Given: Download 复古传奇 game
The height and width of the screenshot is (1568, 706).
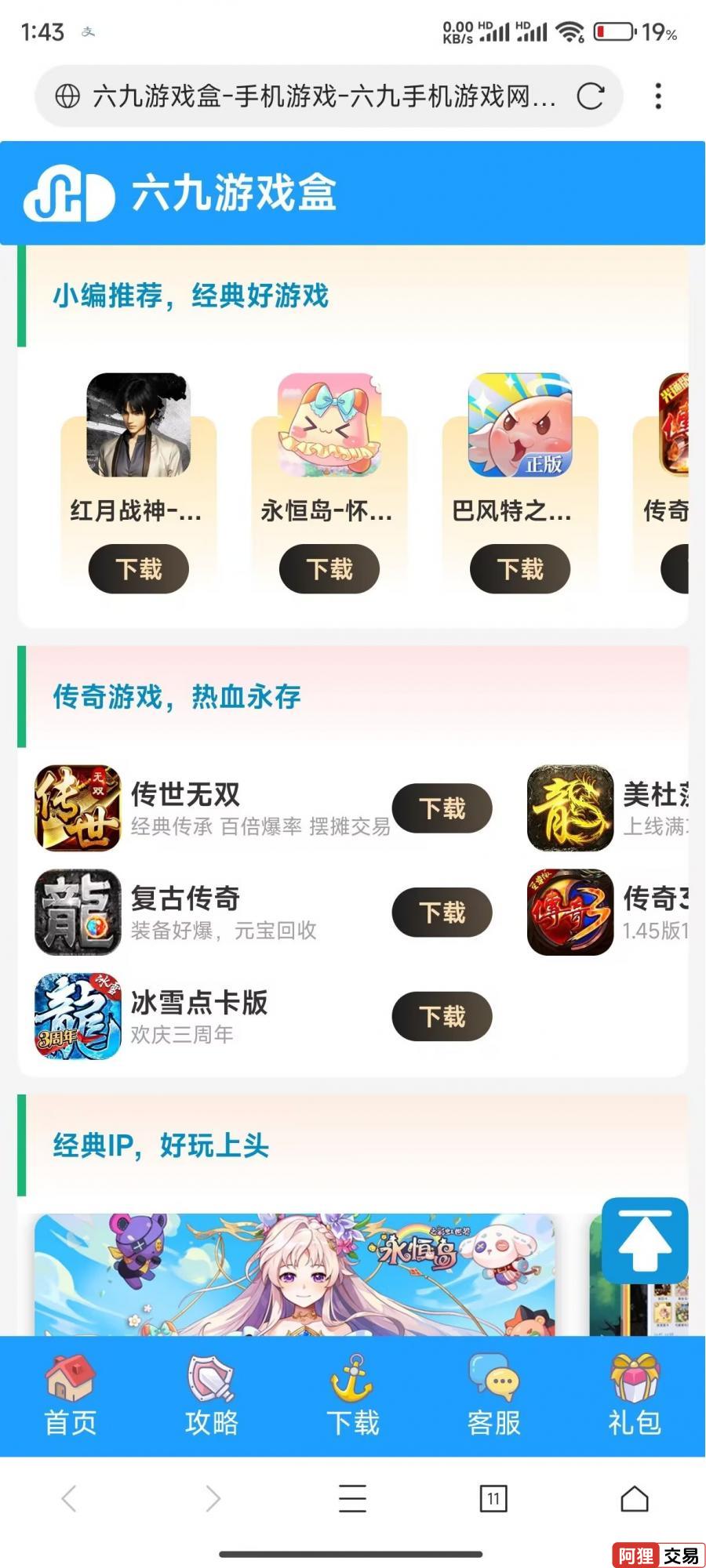Looking at the screenshot, I should point(442,913).
